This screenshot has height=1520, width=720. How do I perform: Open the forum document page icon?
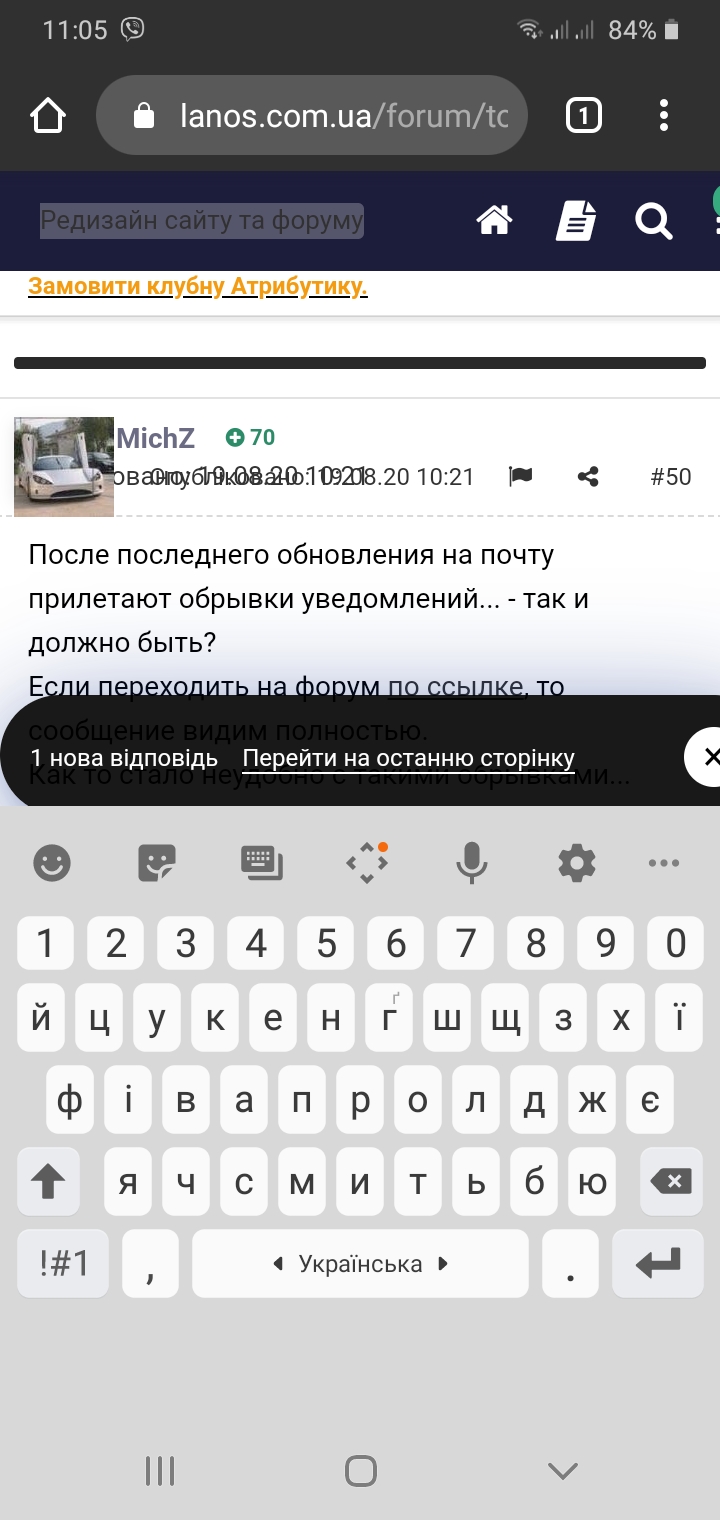pyautogui.click(x=576, y=220)
